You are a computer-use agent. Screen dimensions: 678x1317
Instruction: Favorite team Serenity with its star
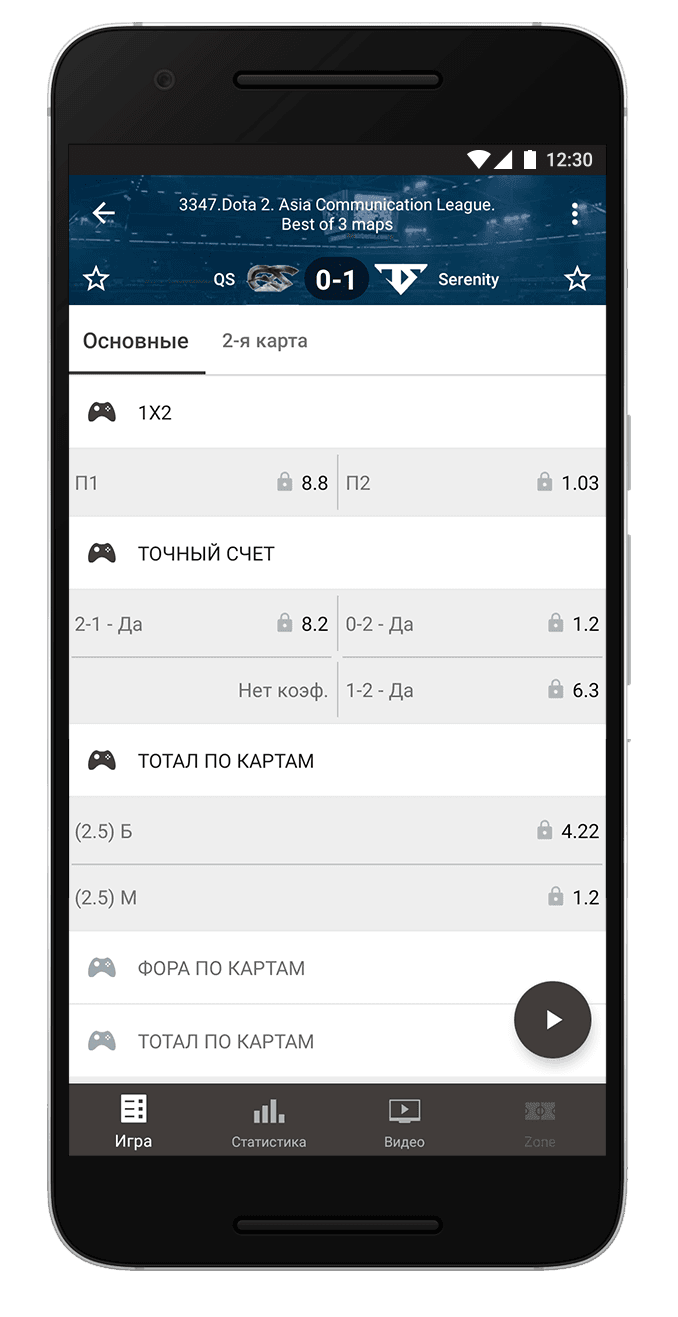pos(577,279)
